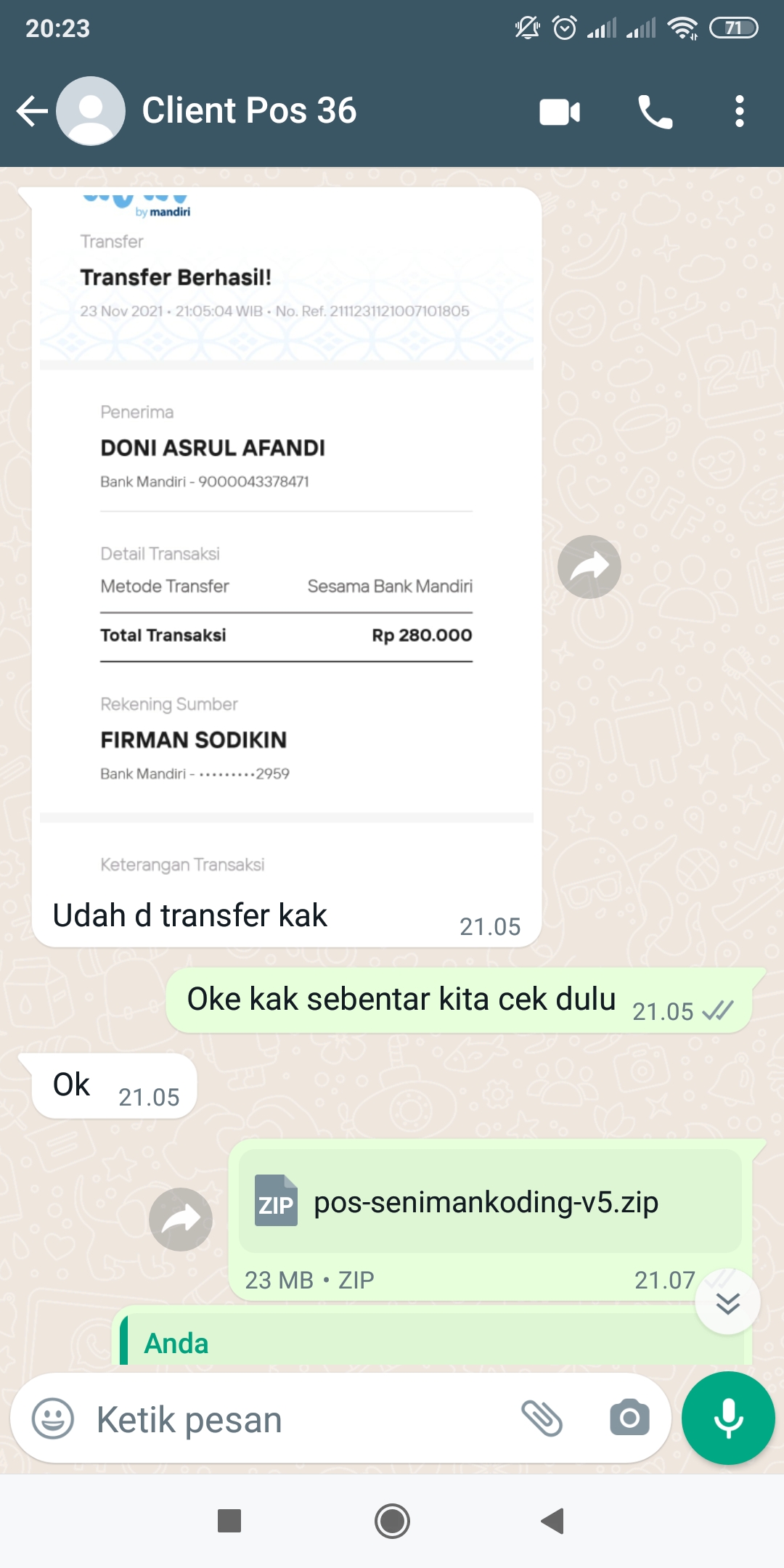Forward the pos-senimankoding-v5.zip message

(181, 1220)
